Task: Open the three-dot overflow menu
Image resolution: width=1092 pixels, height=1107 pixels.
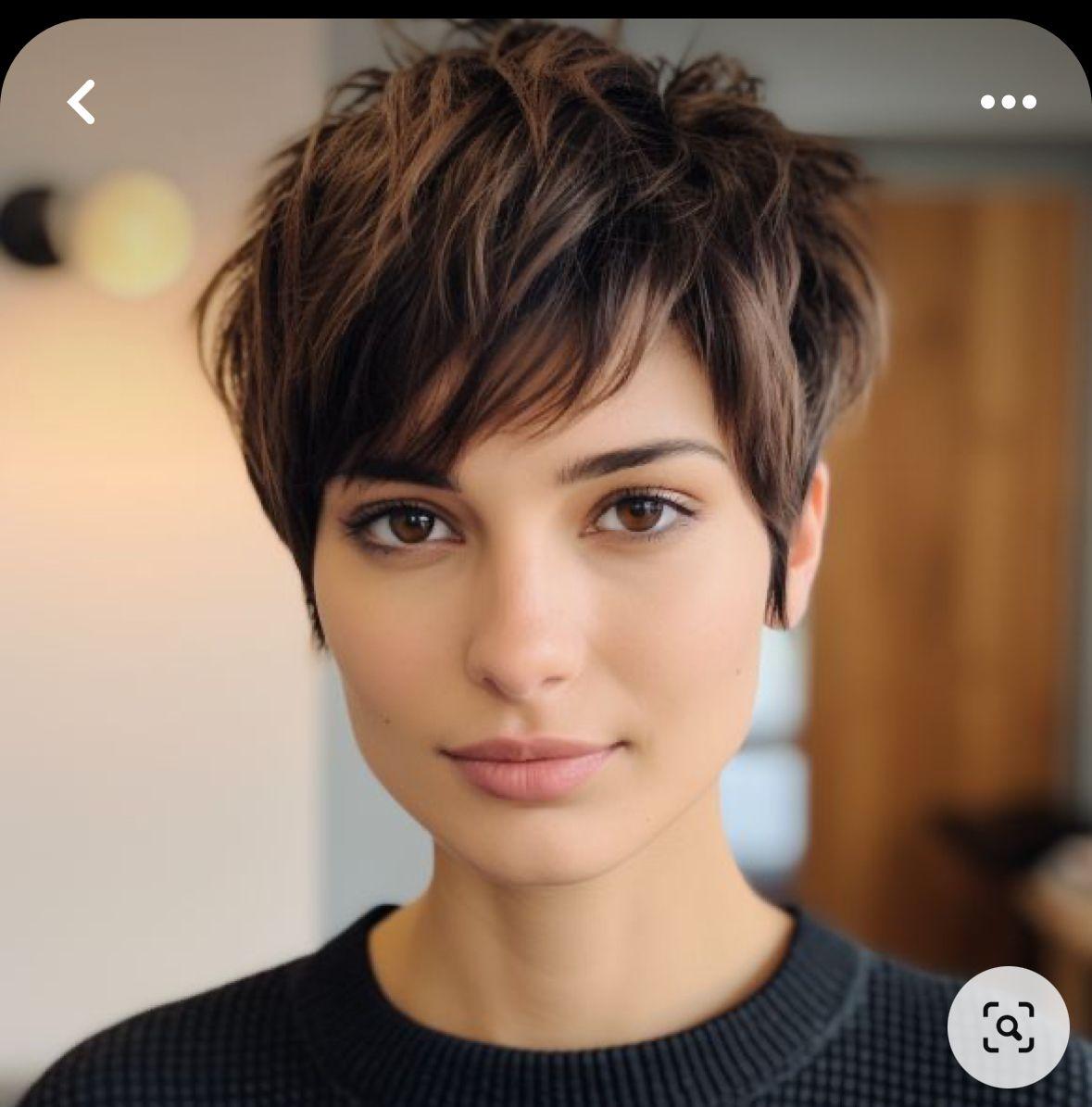Action: (x=1008, y=102)
